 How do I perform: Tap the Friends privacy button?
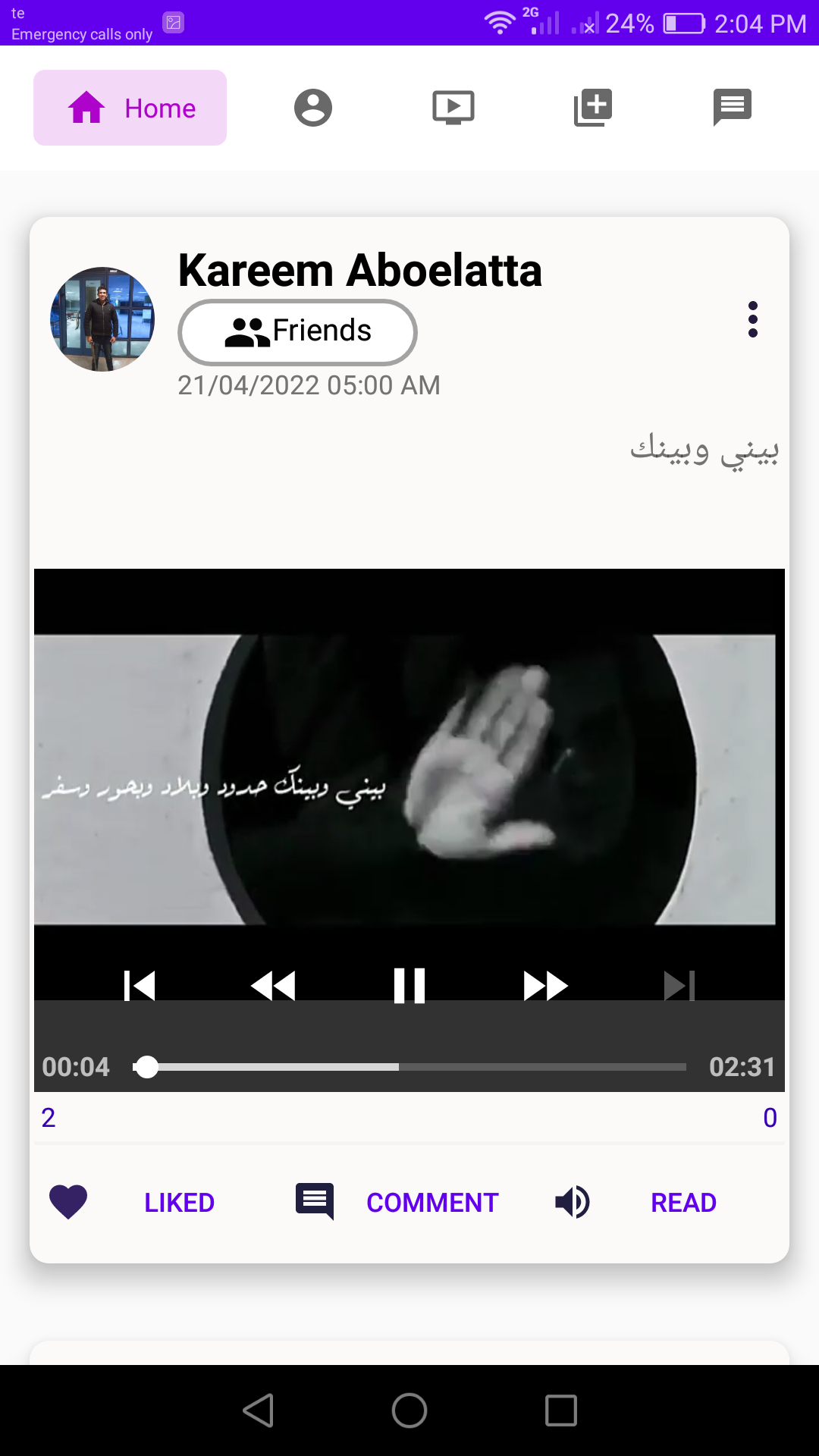tap(297, 332)
